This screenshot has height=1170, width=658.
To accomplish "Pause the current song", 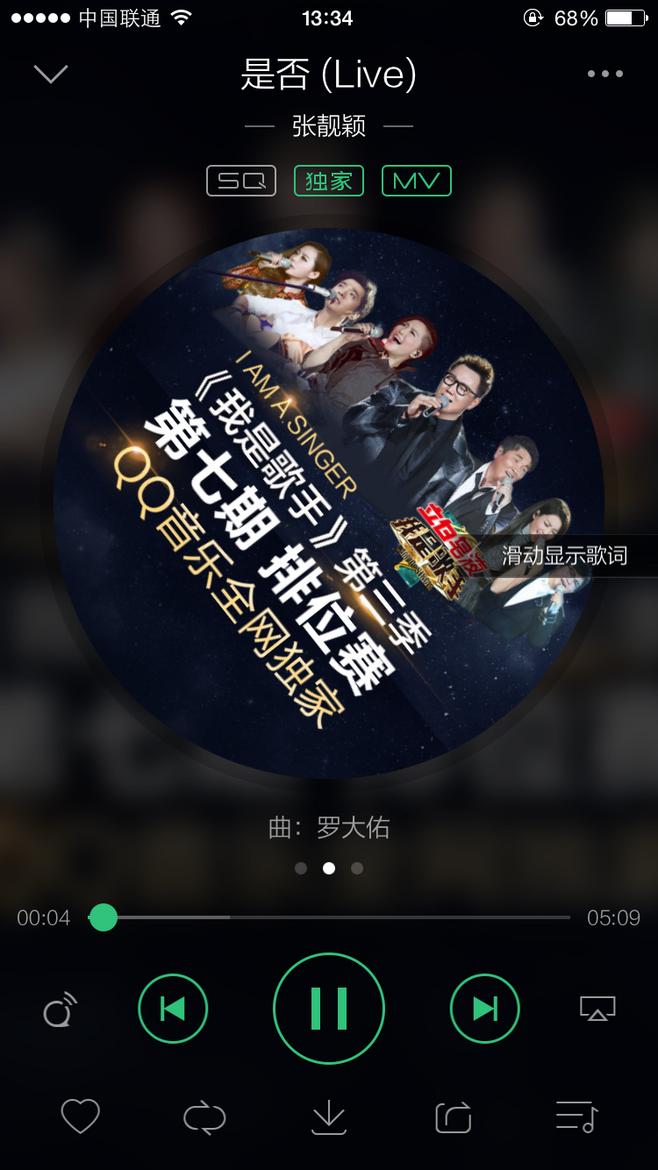I will pyautogui.click(x=329, y=1008).
